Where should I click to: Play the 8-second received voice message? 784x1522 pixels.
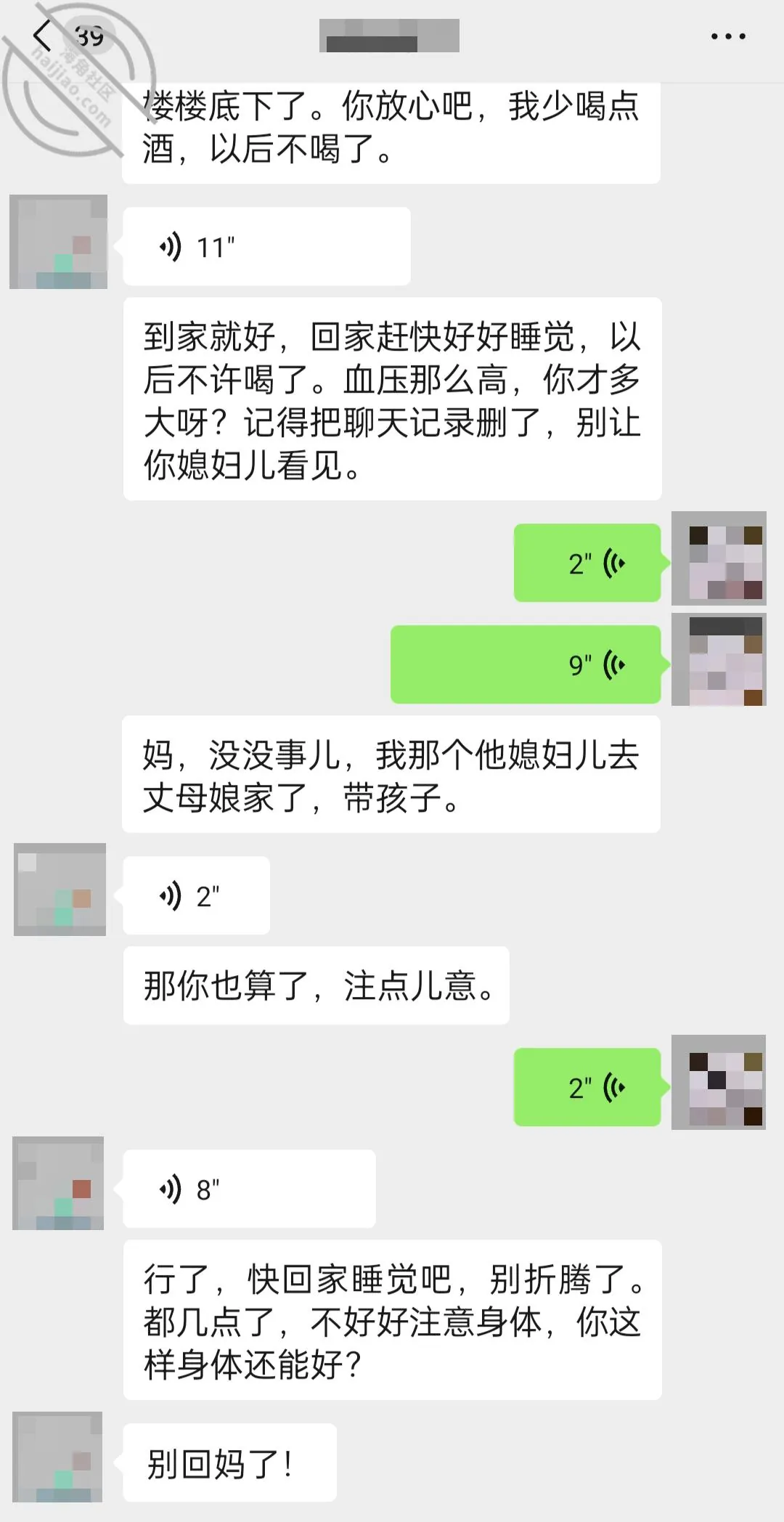249,1189
